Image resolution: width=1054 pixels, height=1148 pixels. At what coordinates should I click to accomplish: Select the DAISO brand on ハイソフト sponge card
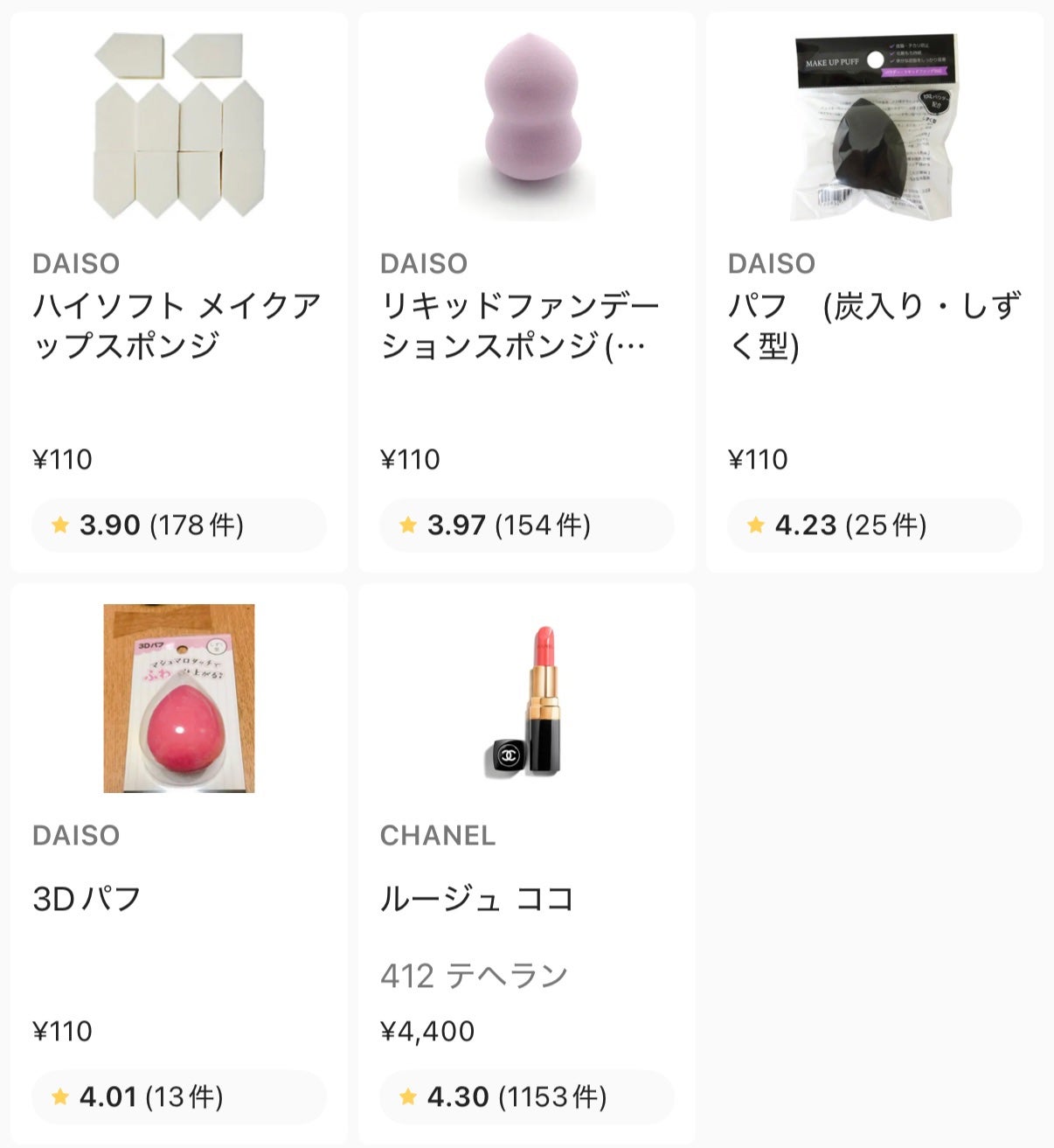click(x=76, y=263)
